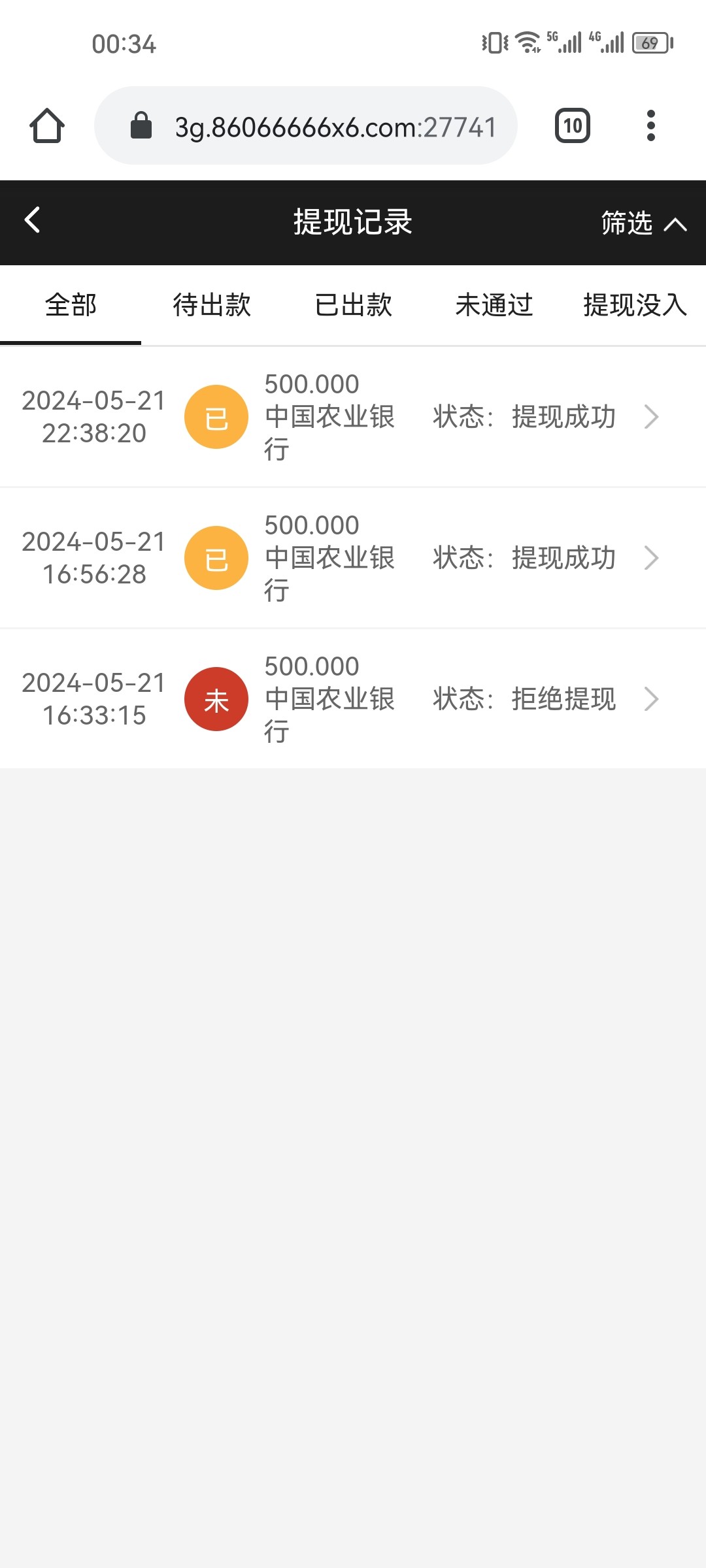This screenshot has height=1568, width=706.
Task: Click the back arrow on 提现记录 page
Action: 32,222
